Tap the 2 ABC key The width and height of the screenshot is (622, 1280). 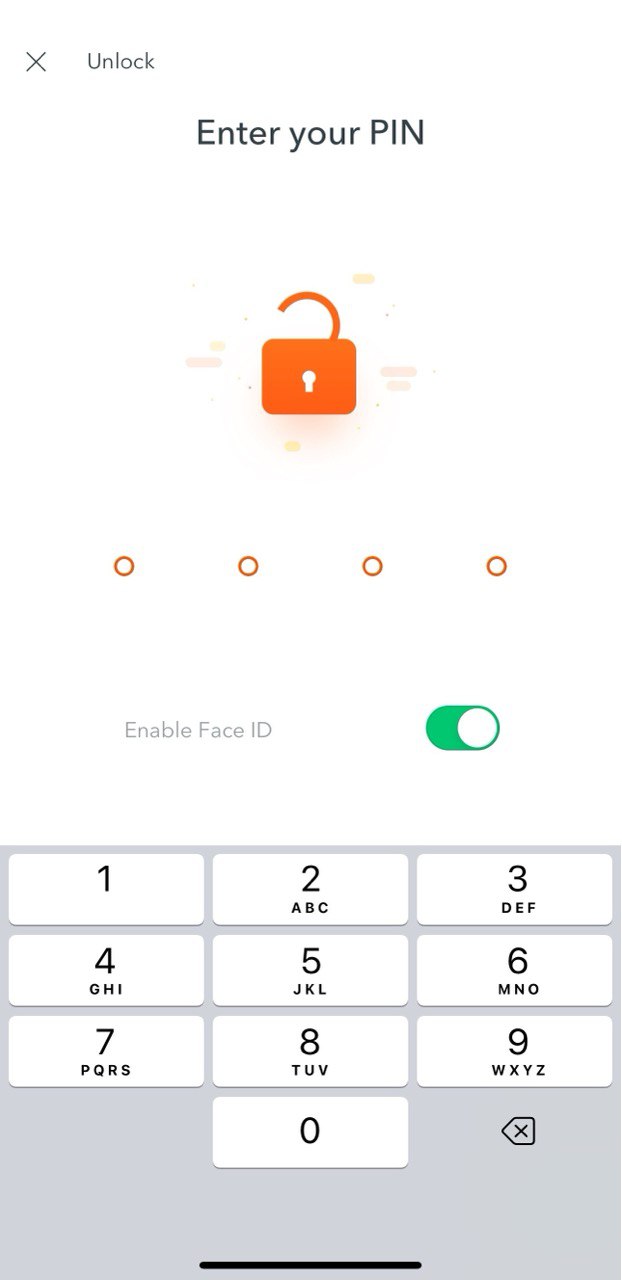coord(310,888)
